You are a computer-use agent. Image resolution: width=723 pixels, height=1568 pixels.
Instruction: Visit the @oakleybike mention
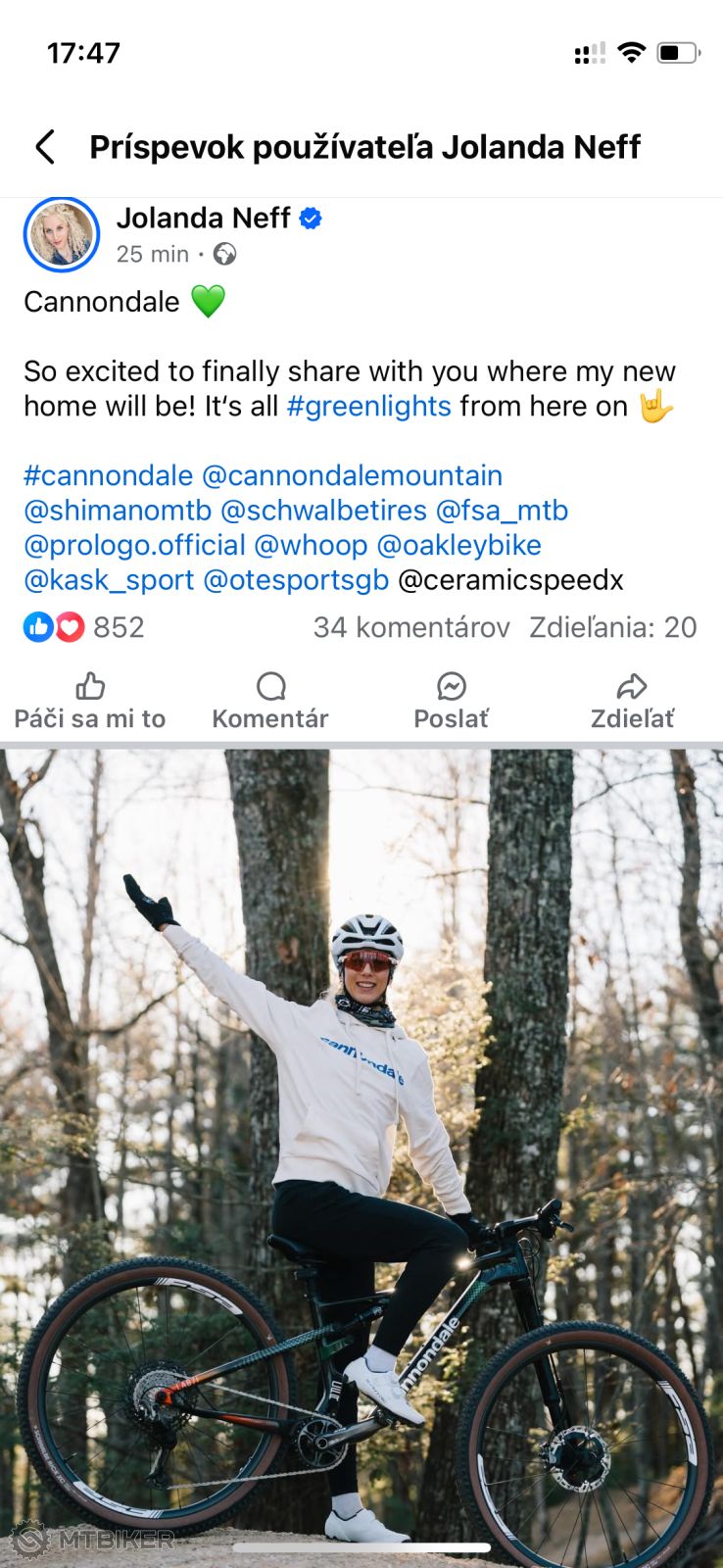click(x=458, y=545)
